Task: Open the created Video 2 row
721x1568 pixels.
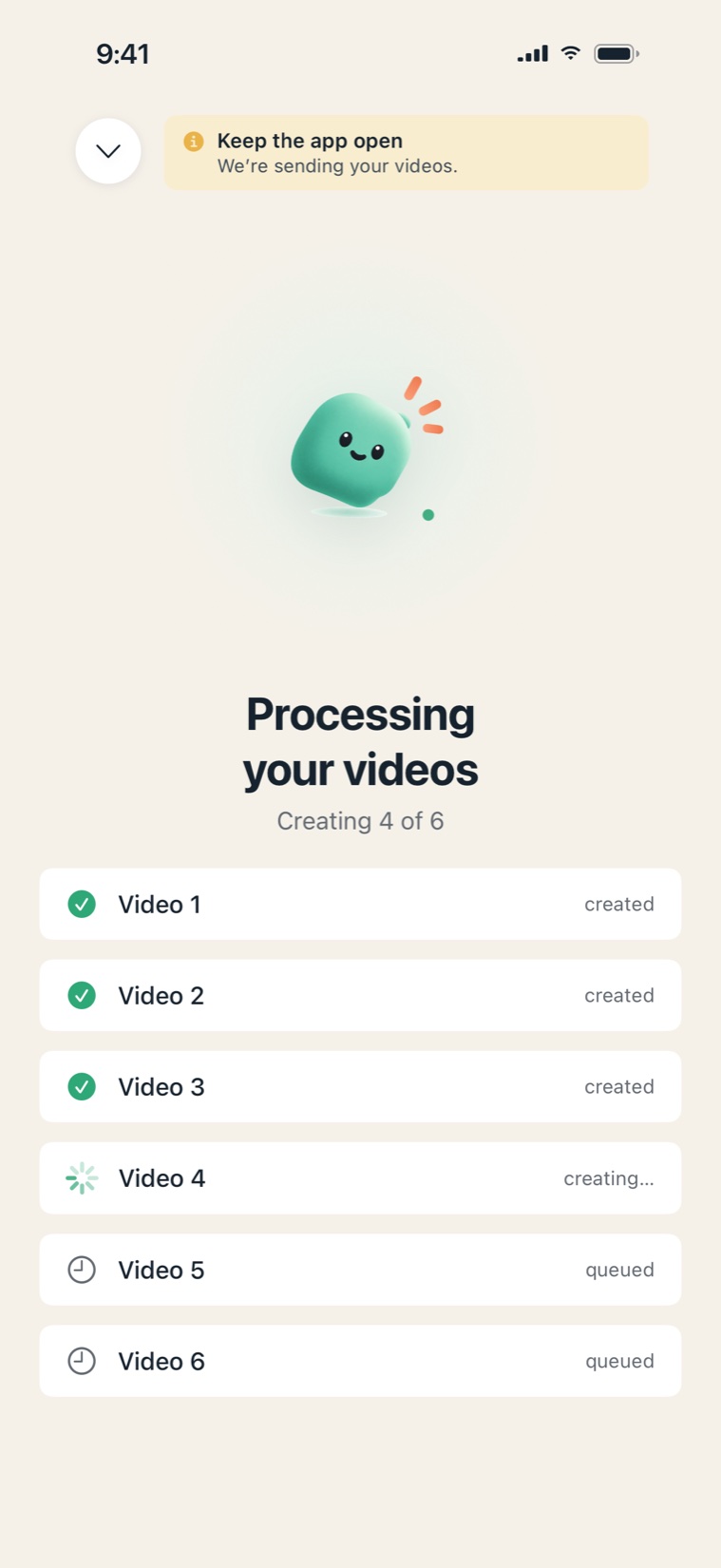Action: click(x=360, y=995)
